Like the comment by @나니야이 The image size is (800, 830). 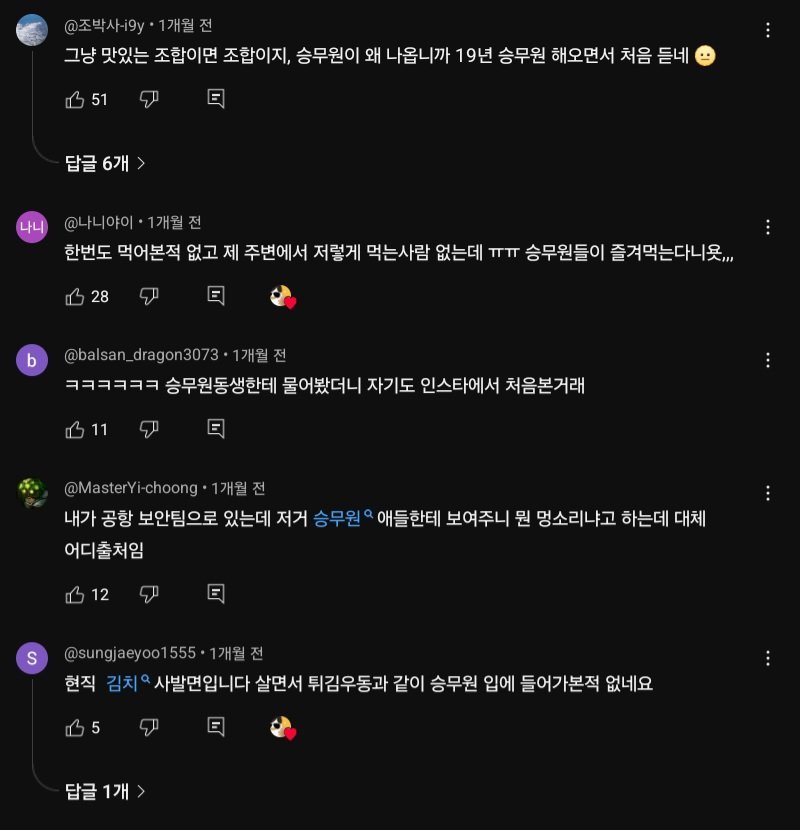[75, 296]
